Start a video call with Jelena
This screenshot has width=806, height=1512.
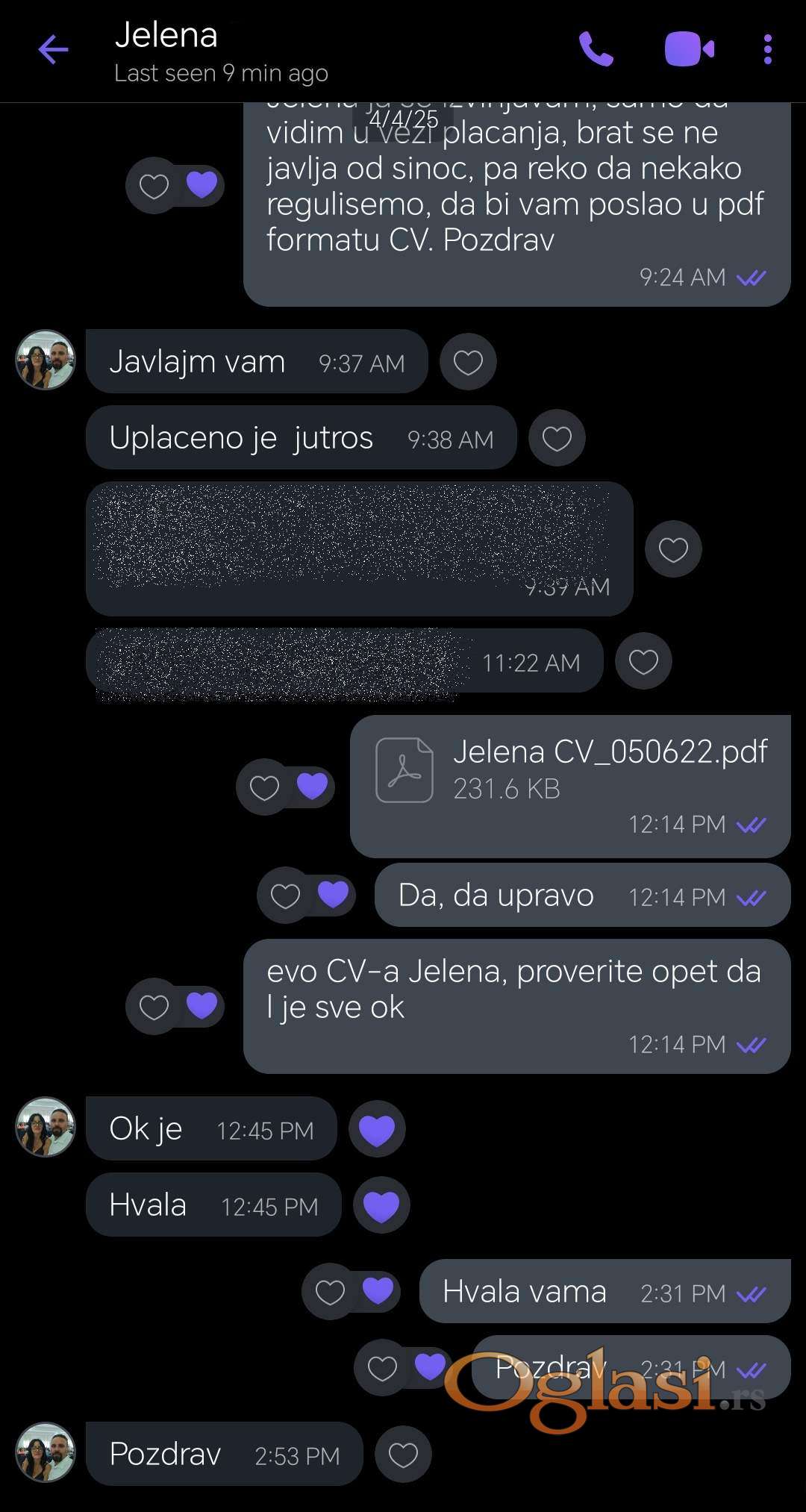(x=689, y=50)
